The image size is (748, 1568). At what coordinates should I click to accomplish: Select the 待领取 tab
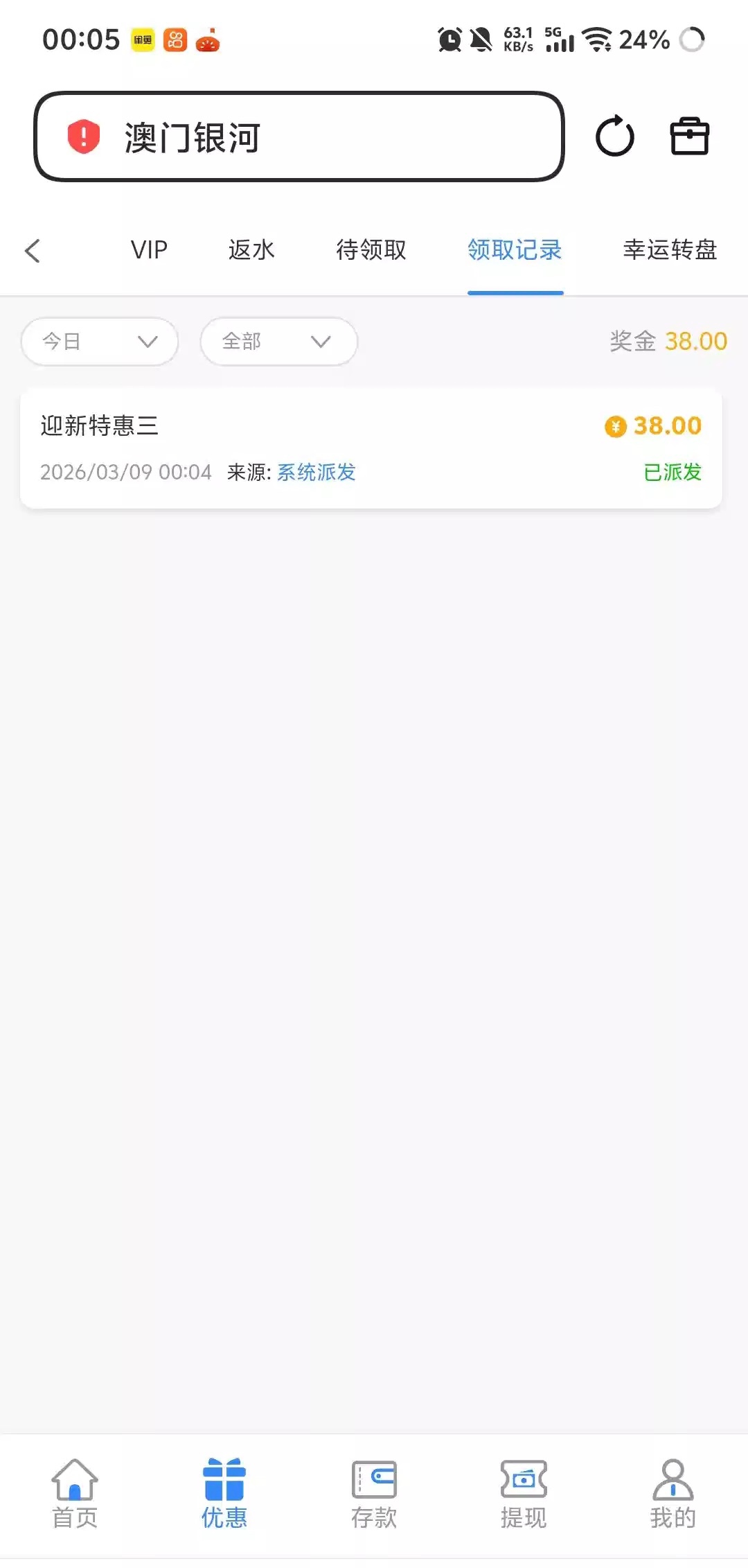tap(371, 250)
